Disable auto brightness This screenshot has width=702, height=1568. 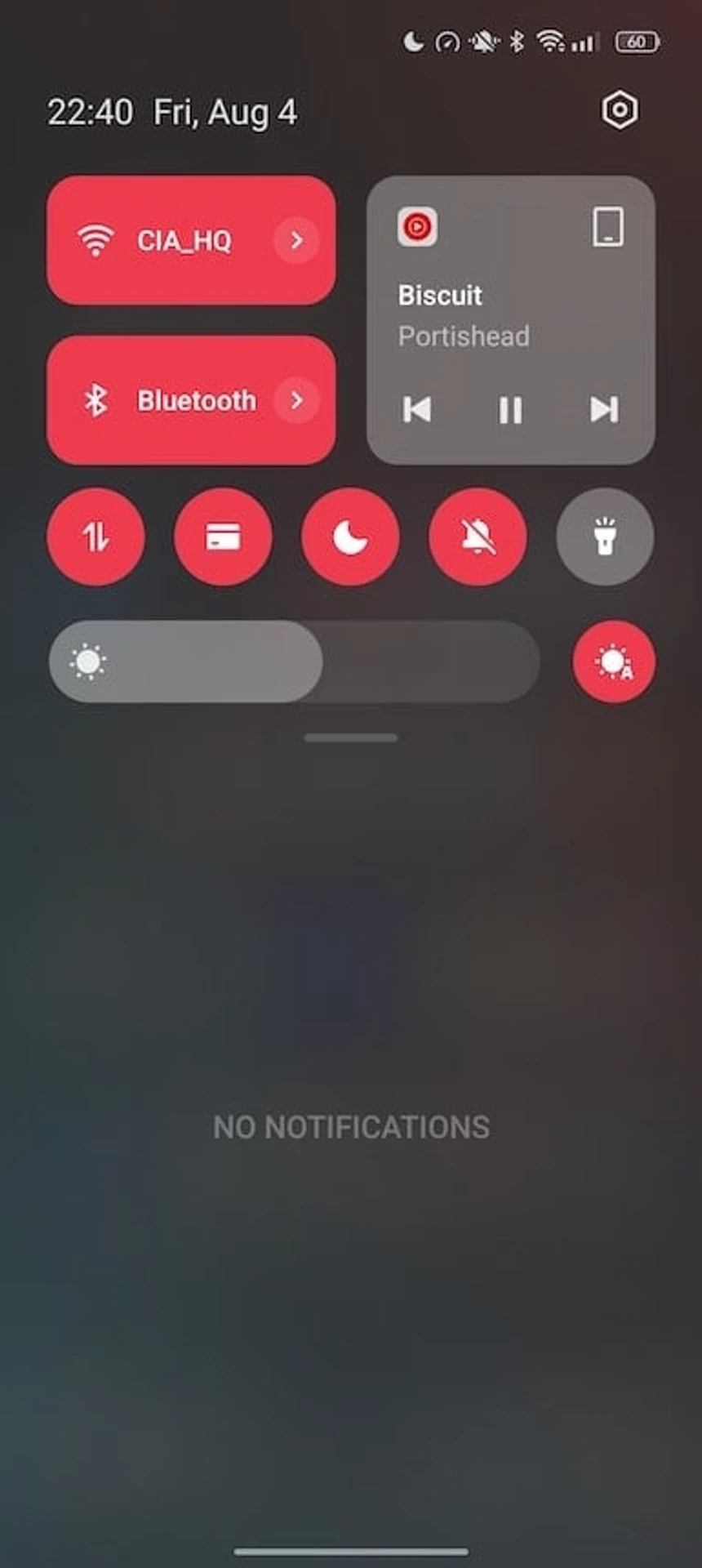[614, 661]
